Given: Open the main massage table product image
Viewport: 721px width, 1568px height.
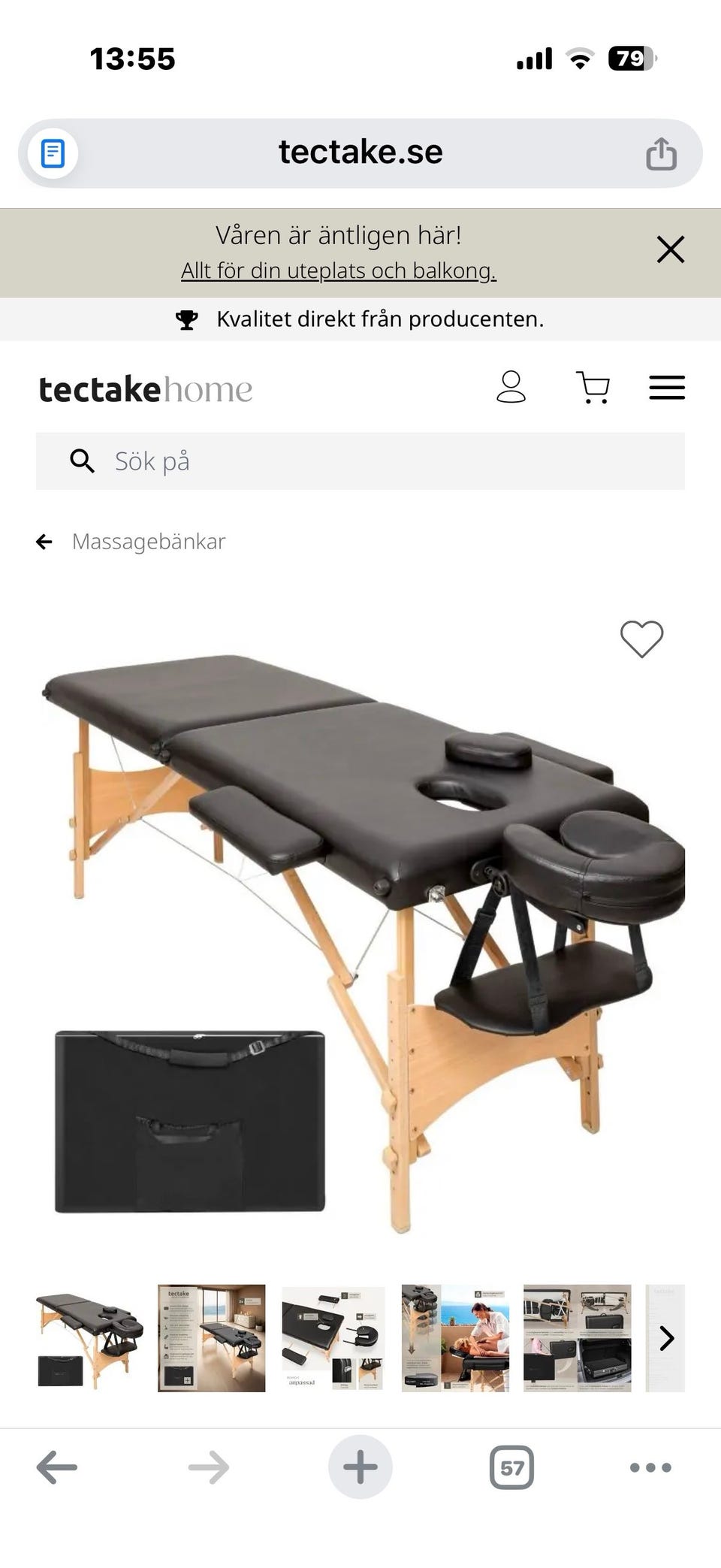Looking at the screenshot, I should (x=360, y=939).
